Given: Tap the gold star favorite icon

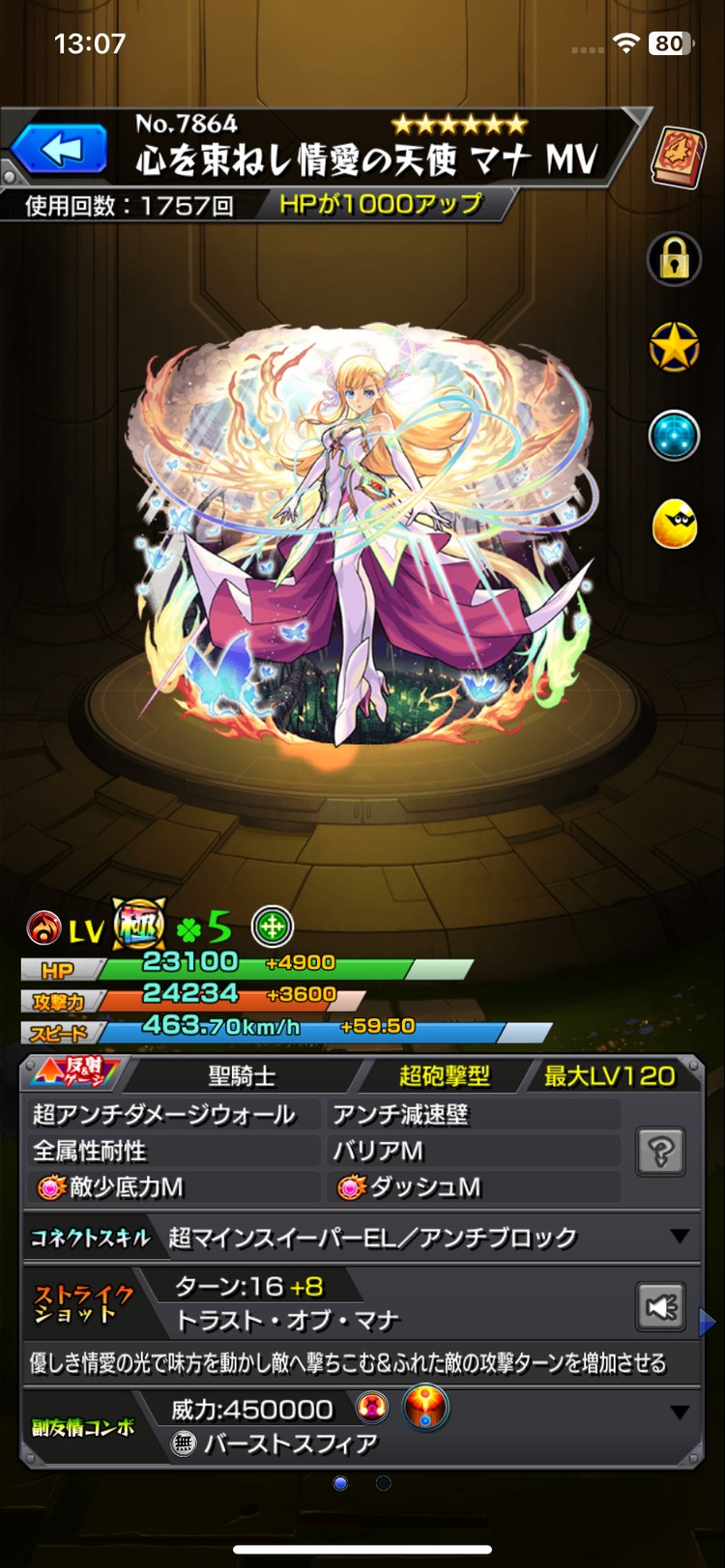Looking at the screenshot, I should (x=674, y=347).
